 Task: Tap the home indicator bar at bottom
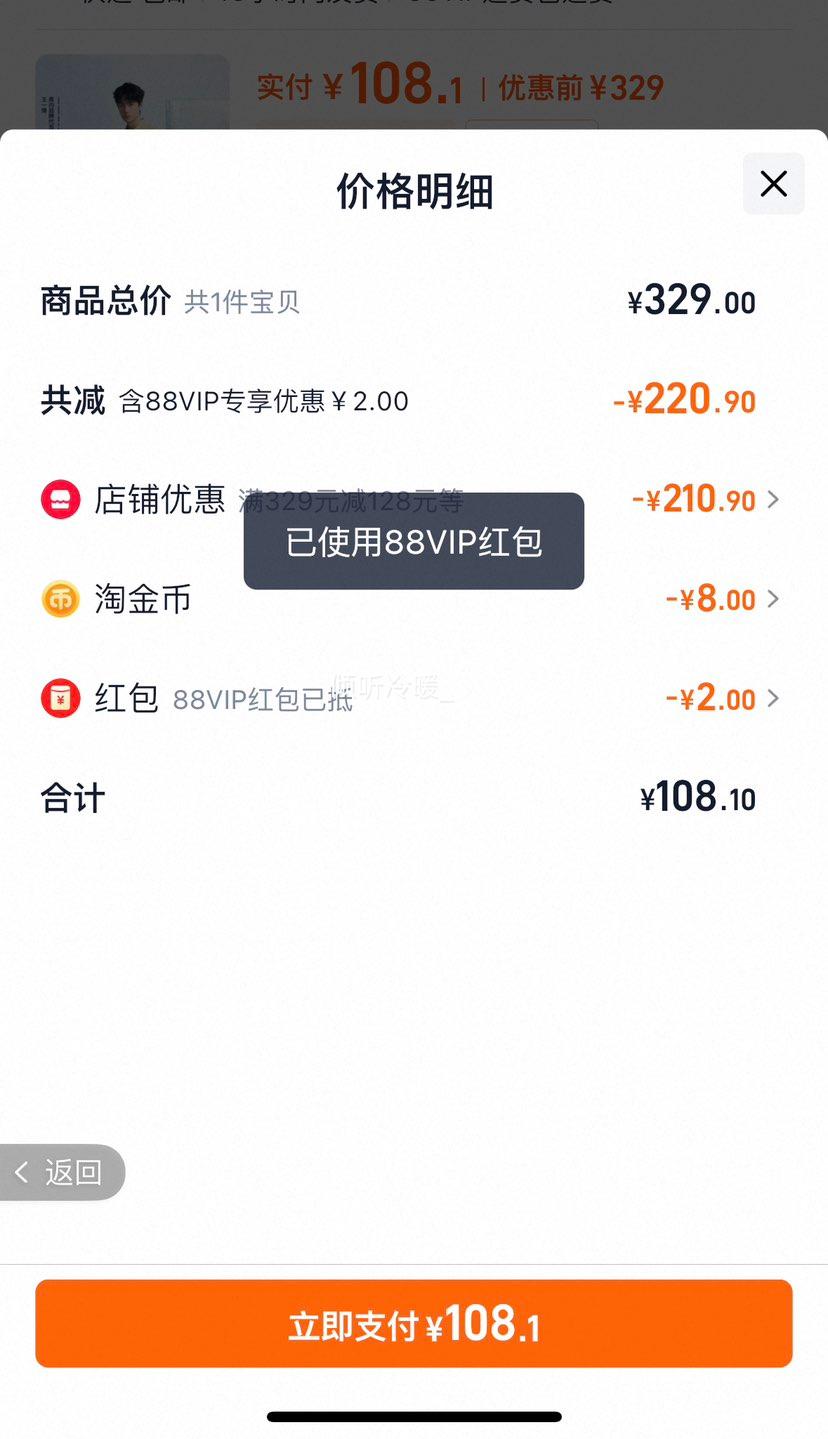413,1415
